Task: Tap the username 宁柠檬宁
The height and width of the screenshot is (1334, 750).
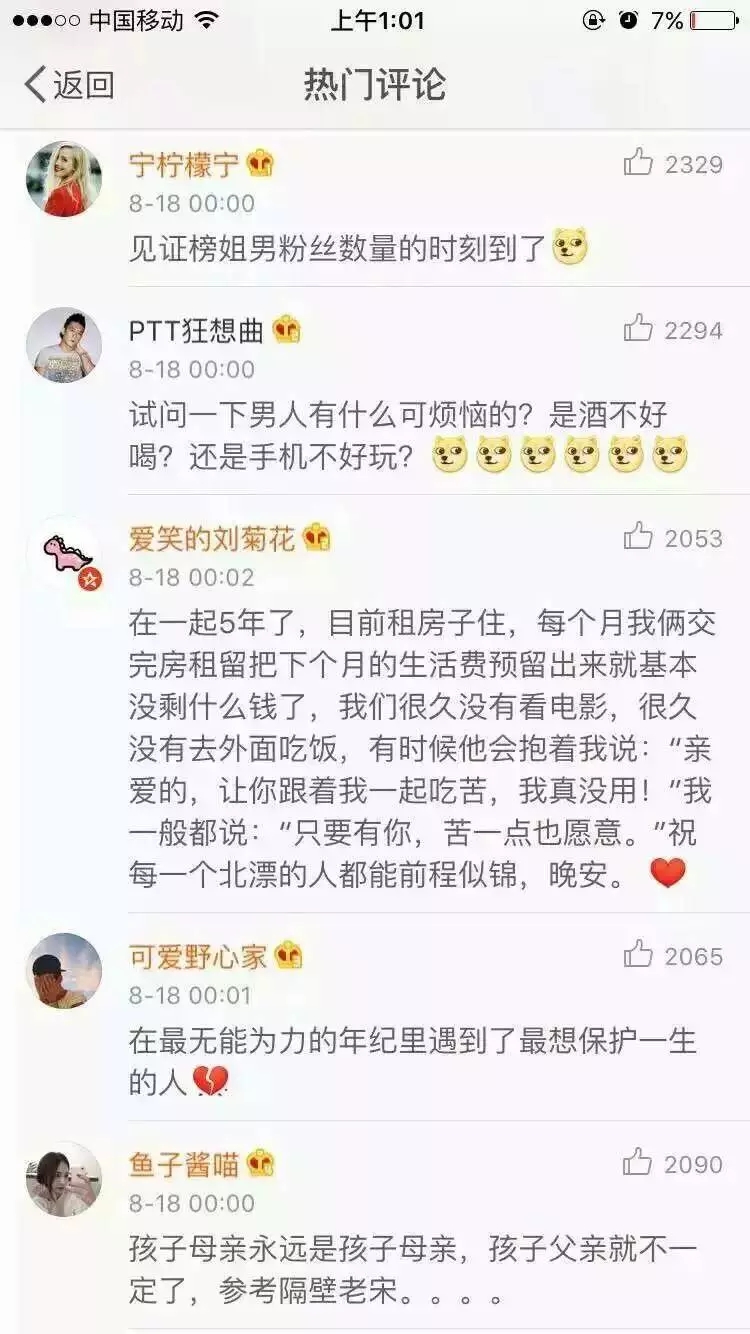Action: pos(184,164)
